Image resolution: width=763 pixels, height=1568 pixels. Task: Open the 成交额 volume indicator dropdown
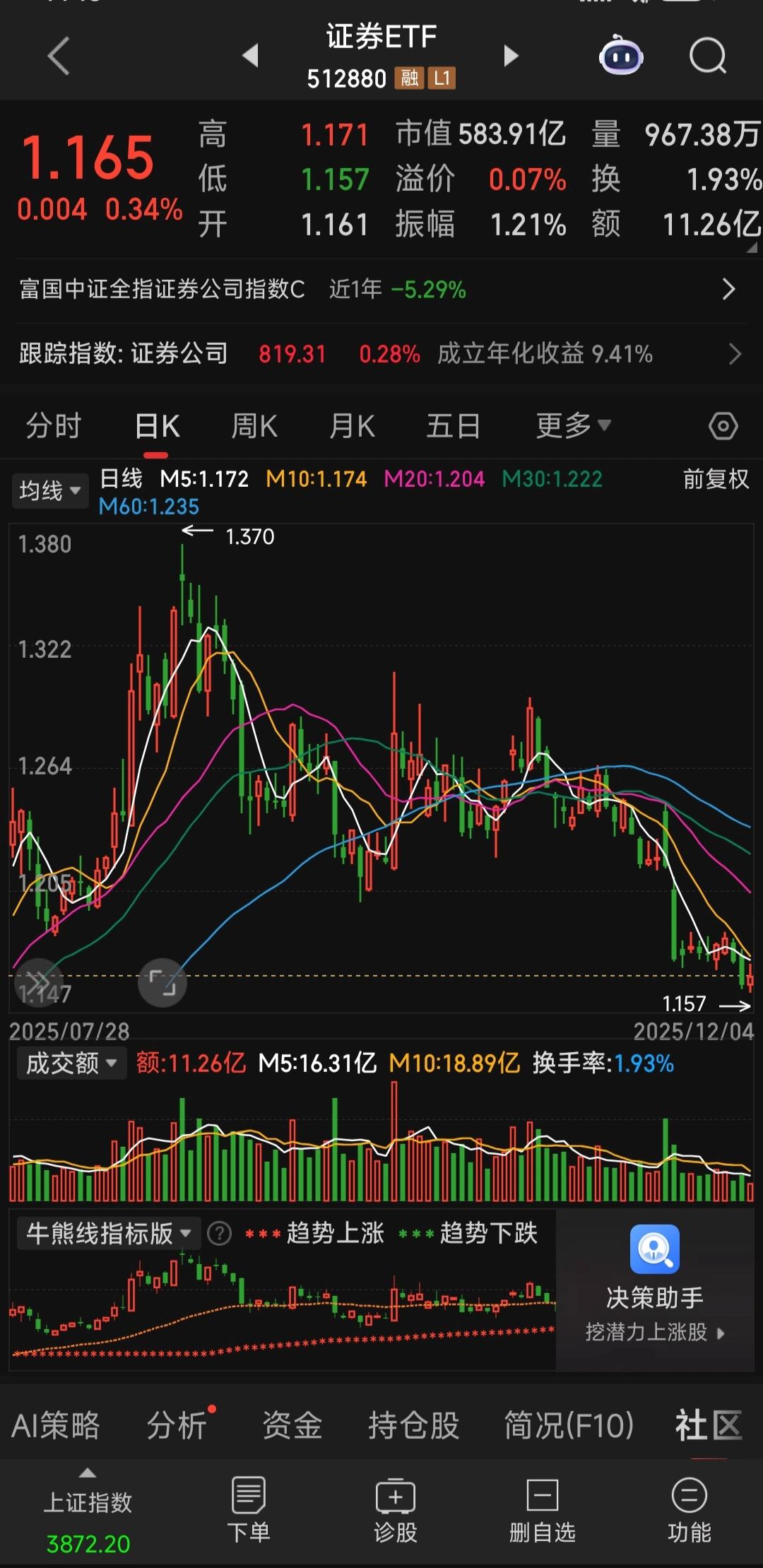tap(71, 1063)
